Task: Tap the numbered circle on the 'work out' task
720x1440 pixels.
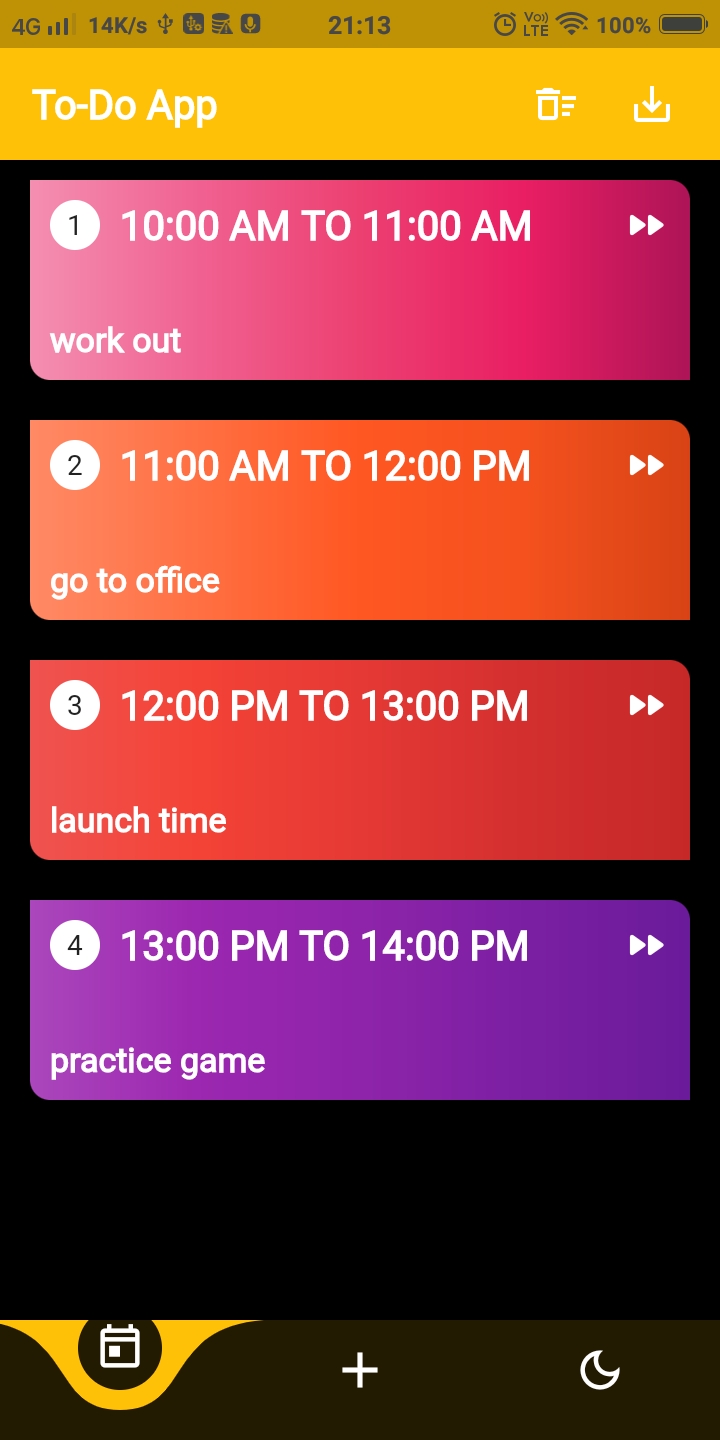Action: tap(74, 225)
